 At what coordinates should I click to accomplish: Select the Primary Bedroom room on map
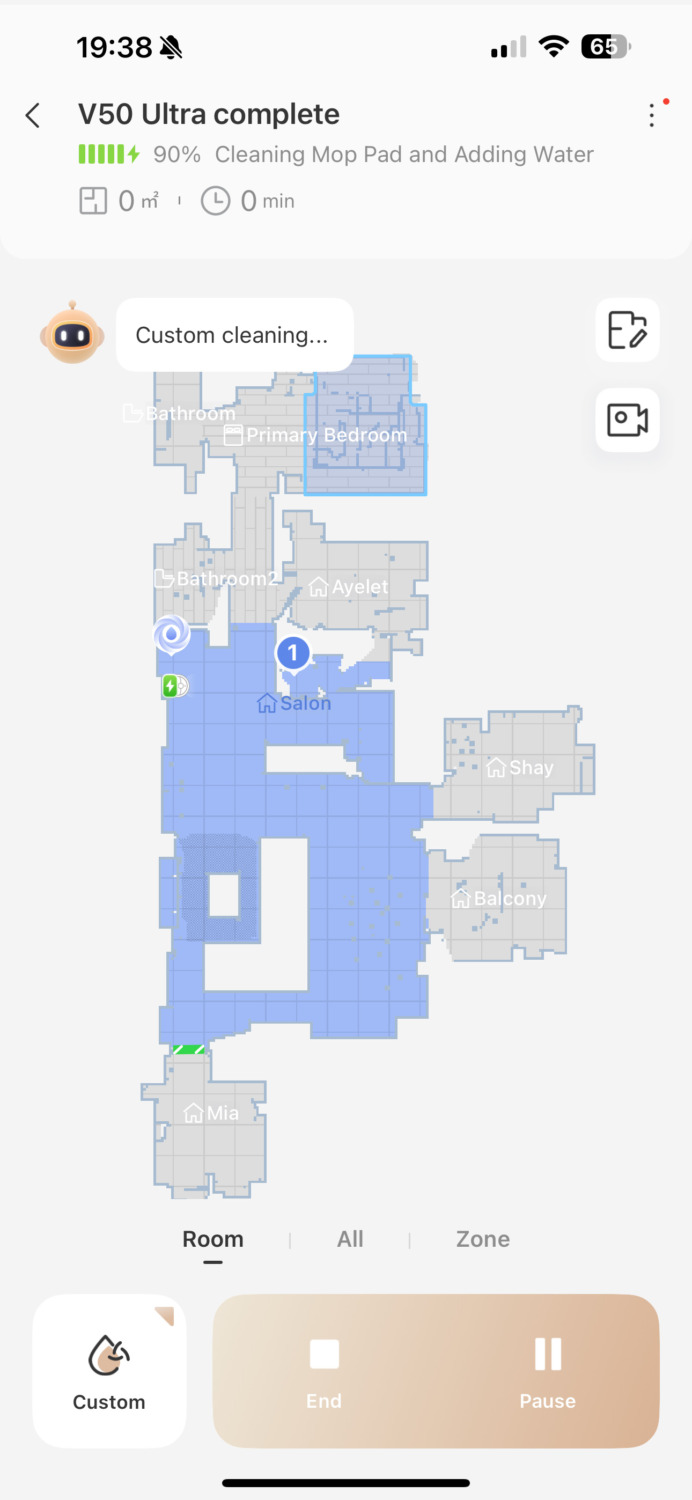[327, 435]
